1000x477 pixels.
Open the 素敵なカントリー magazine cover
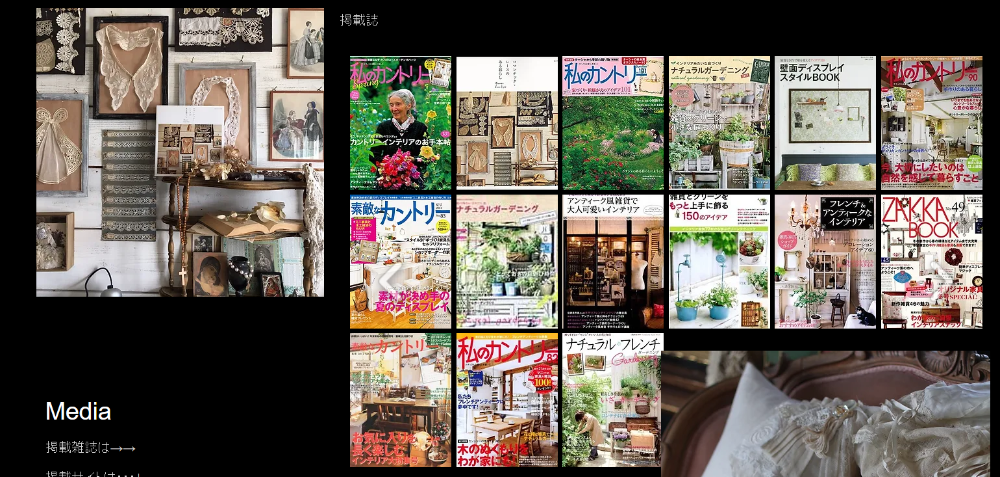click(400, 262)
